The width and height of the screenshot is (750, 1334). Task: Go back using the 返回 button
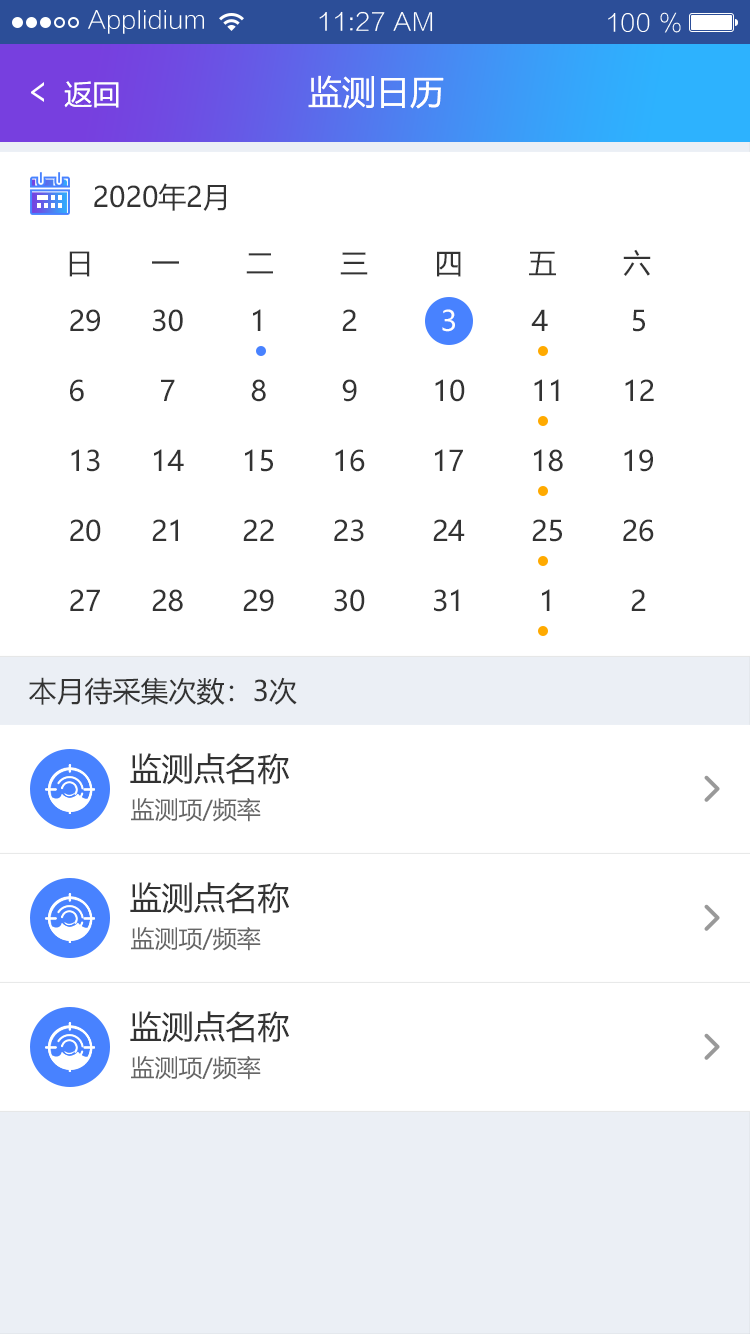pos(76,94)
